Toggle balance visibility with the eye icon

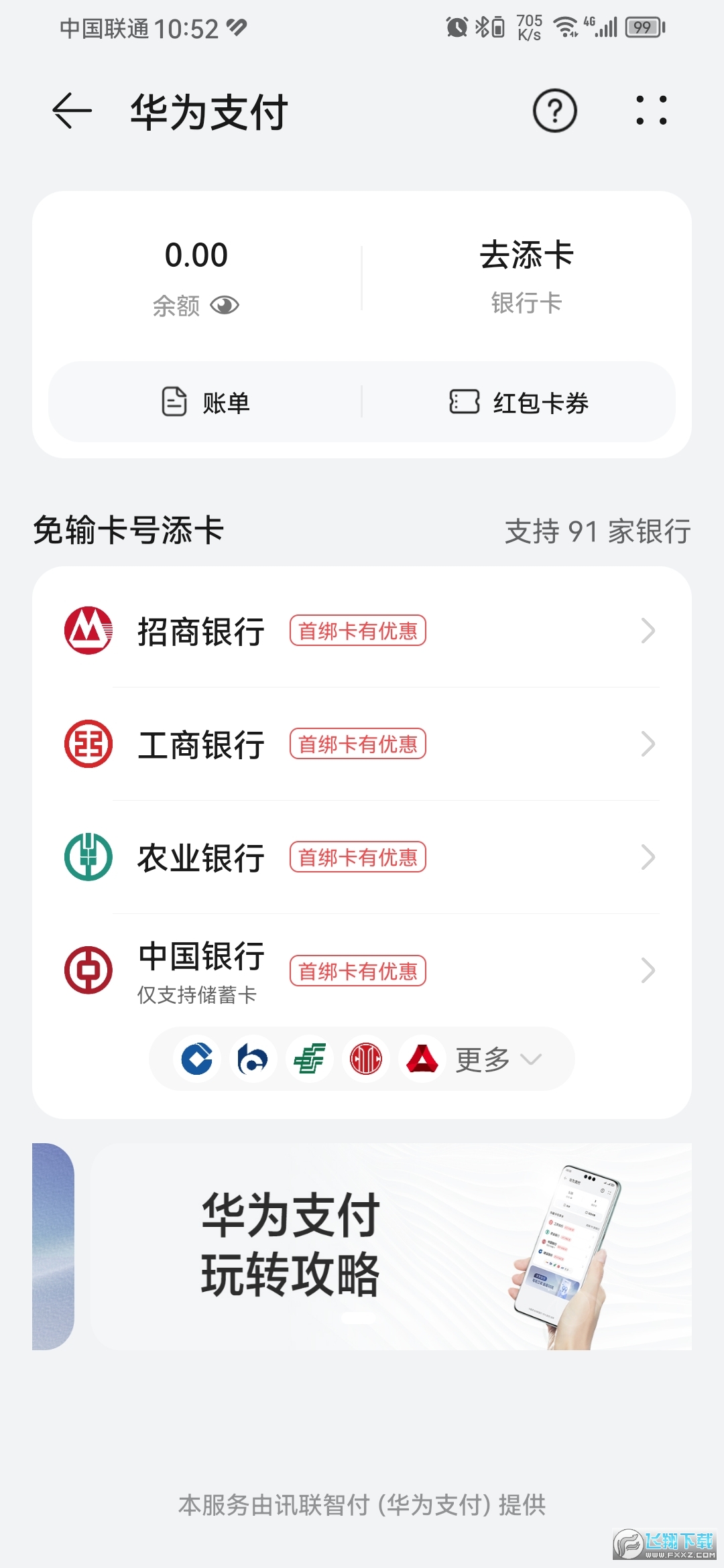226,306
